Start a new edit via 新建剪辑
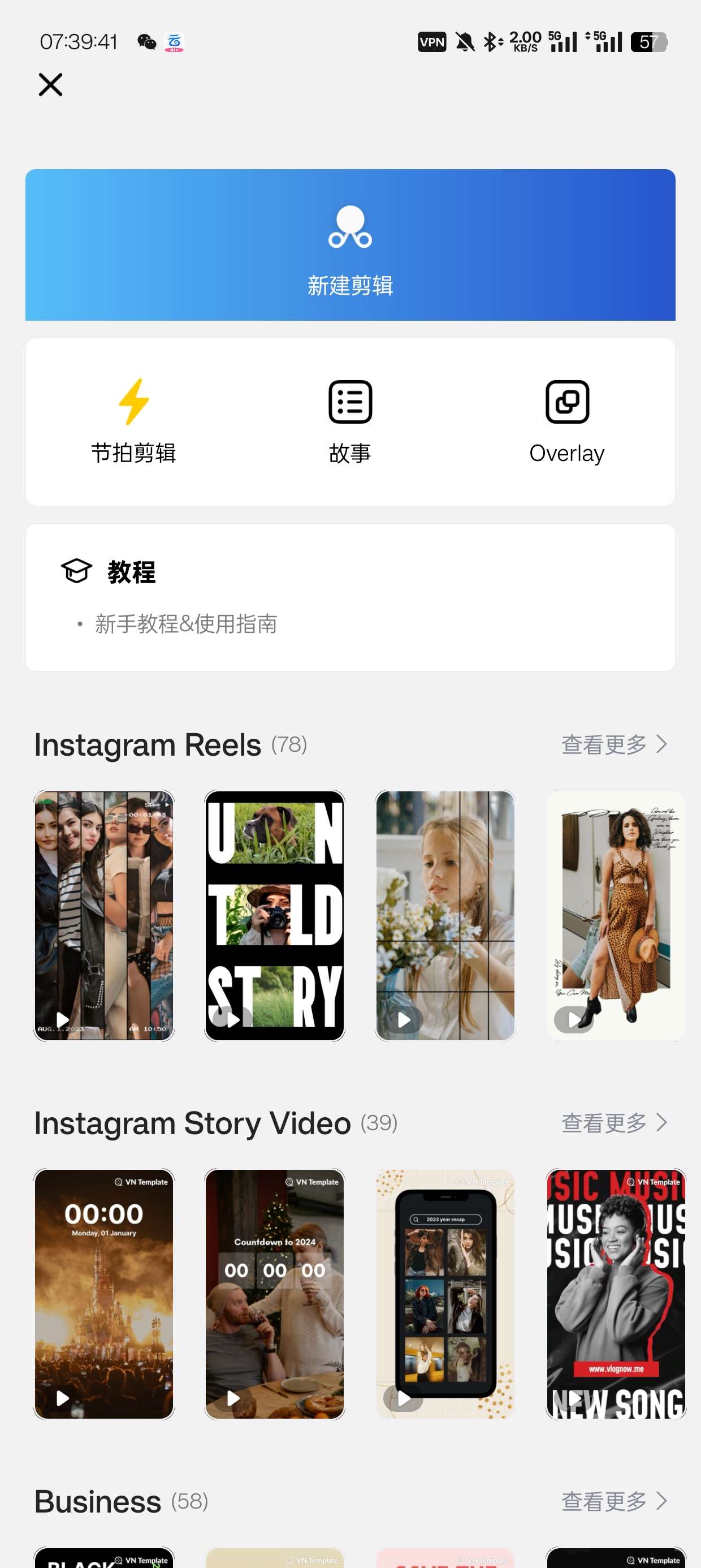This screenshot has width=701, height=1568. [350, 245]
